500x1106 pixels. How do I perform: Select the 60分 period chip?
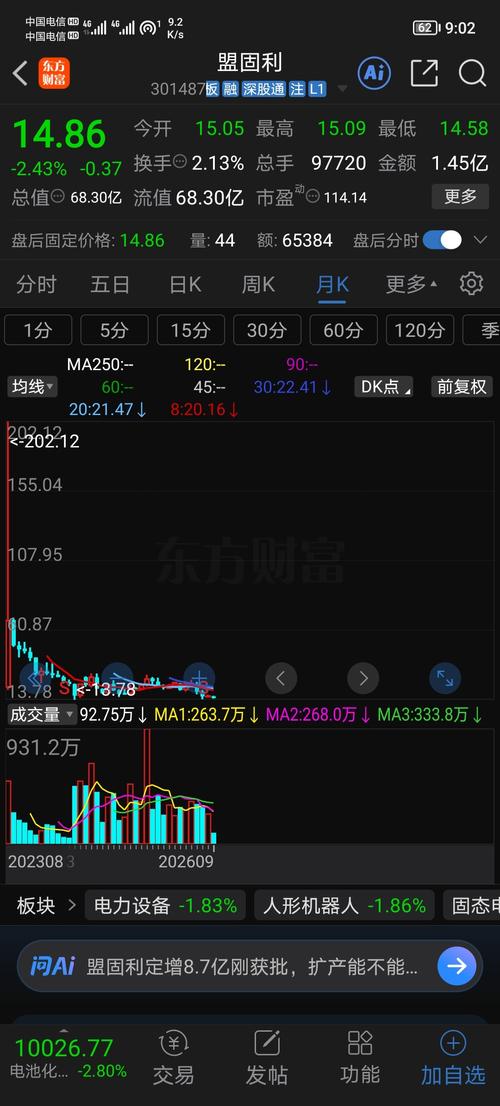[x=343, y=329]
